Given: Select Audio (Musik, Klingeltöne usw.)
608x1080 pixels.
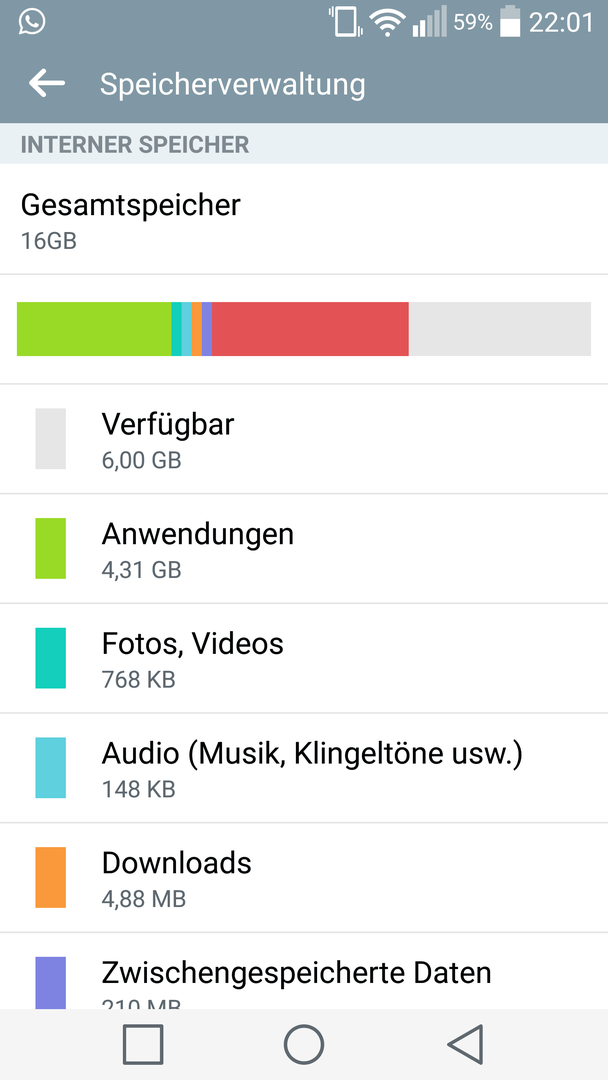Looking at the screenshot, I should point(304,767).
